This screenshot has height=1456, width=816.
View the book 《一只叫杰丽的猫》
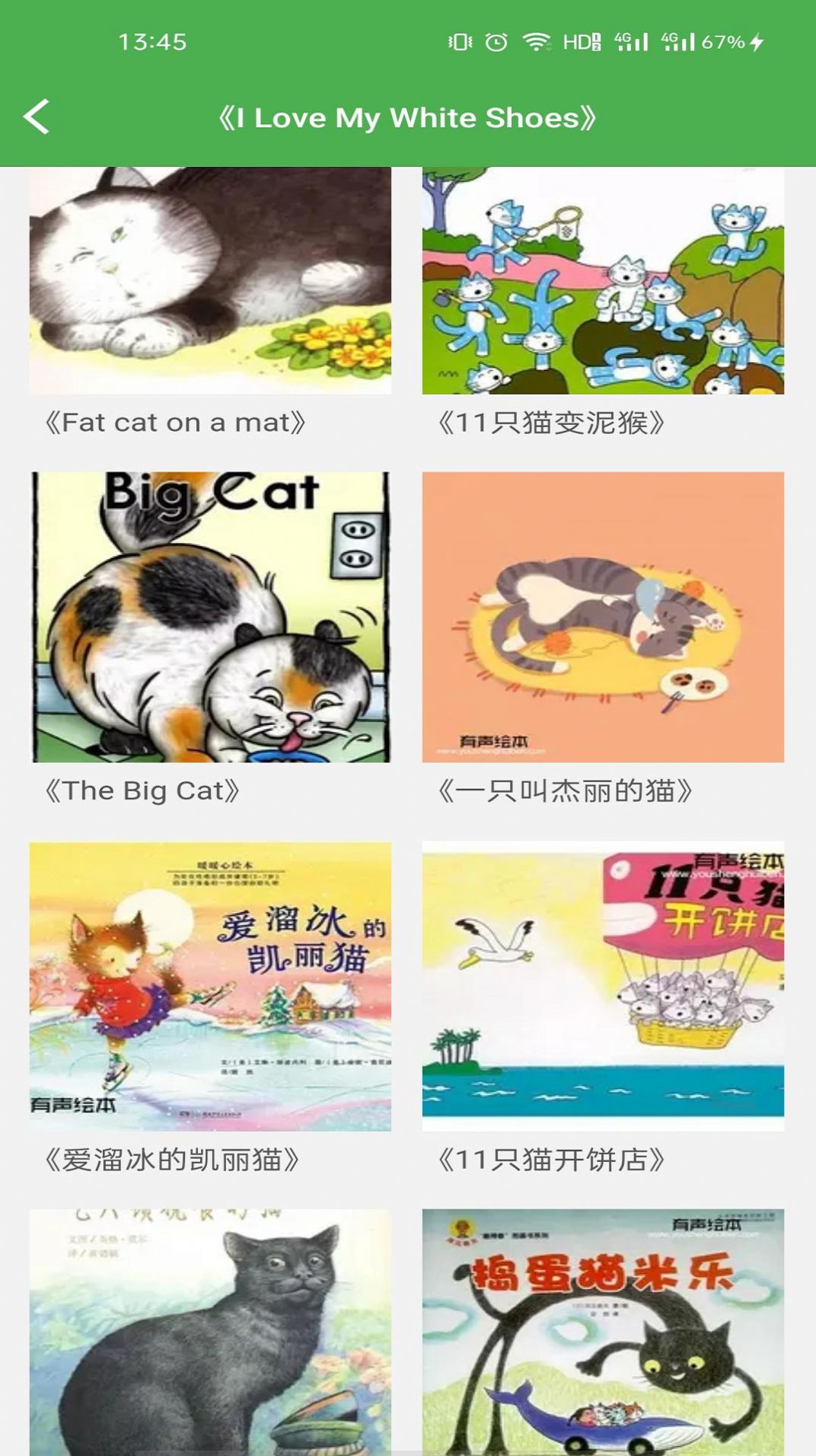click(x=603, y=617)
